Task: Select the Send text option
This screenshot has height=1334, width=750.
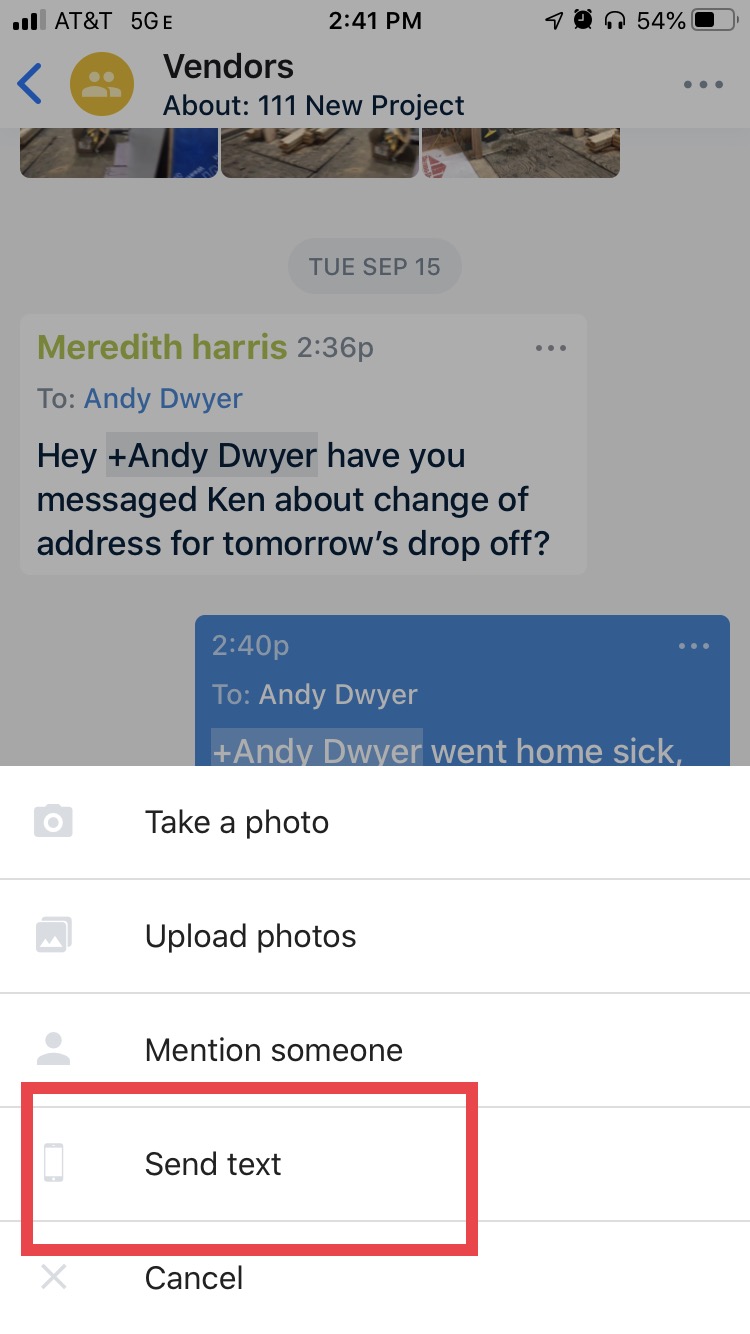Action: coord(375,1164)
